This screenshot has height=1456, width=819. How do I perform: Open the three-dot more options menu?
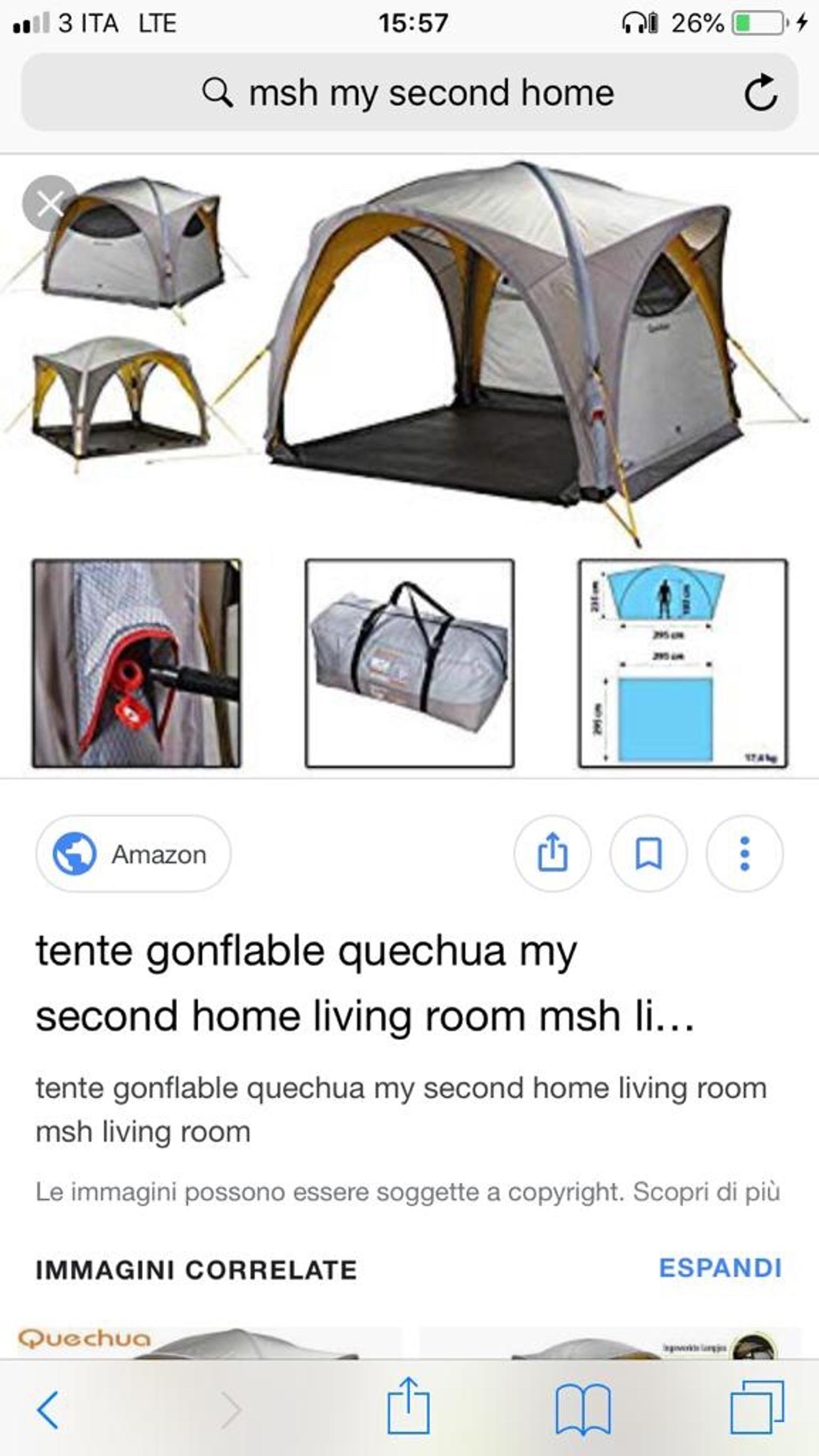pos(744,854)
